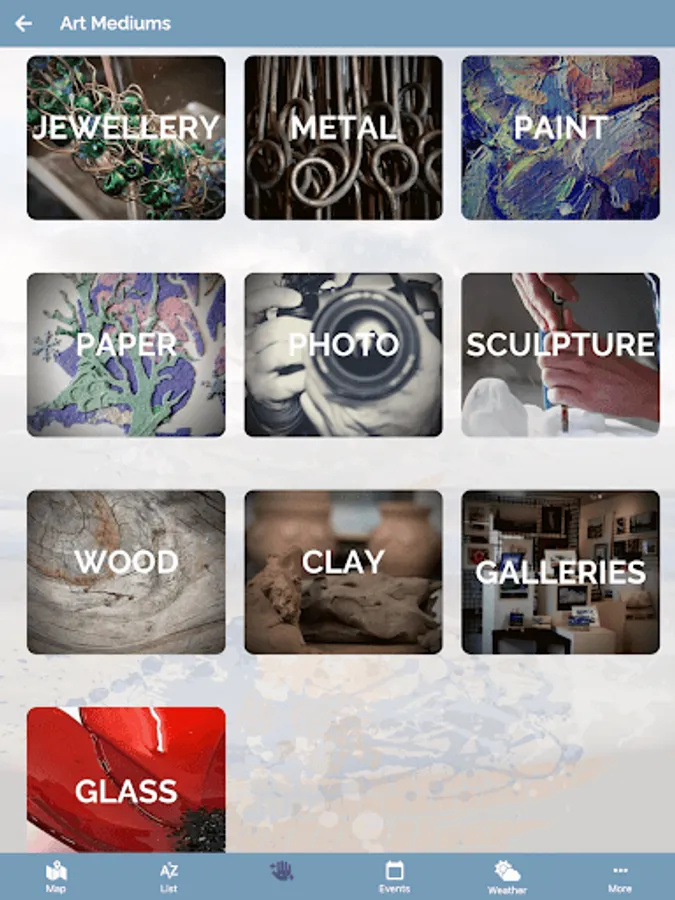
Task: Open the More menu tab
Action: (620, 876)
